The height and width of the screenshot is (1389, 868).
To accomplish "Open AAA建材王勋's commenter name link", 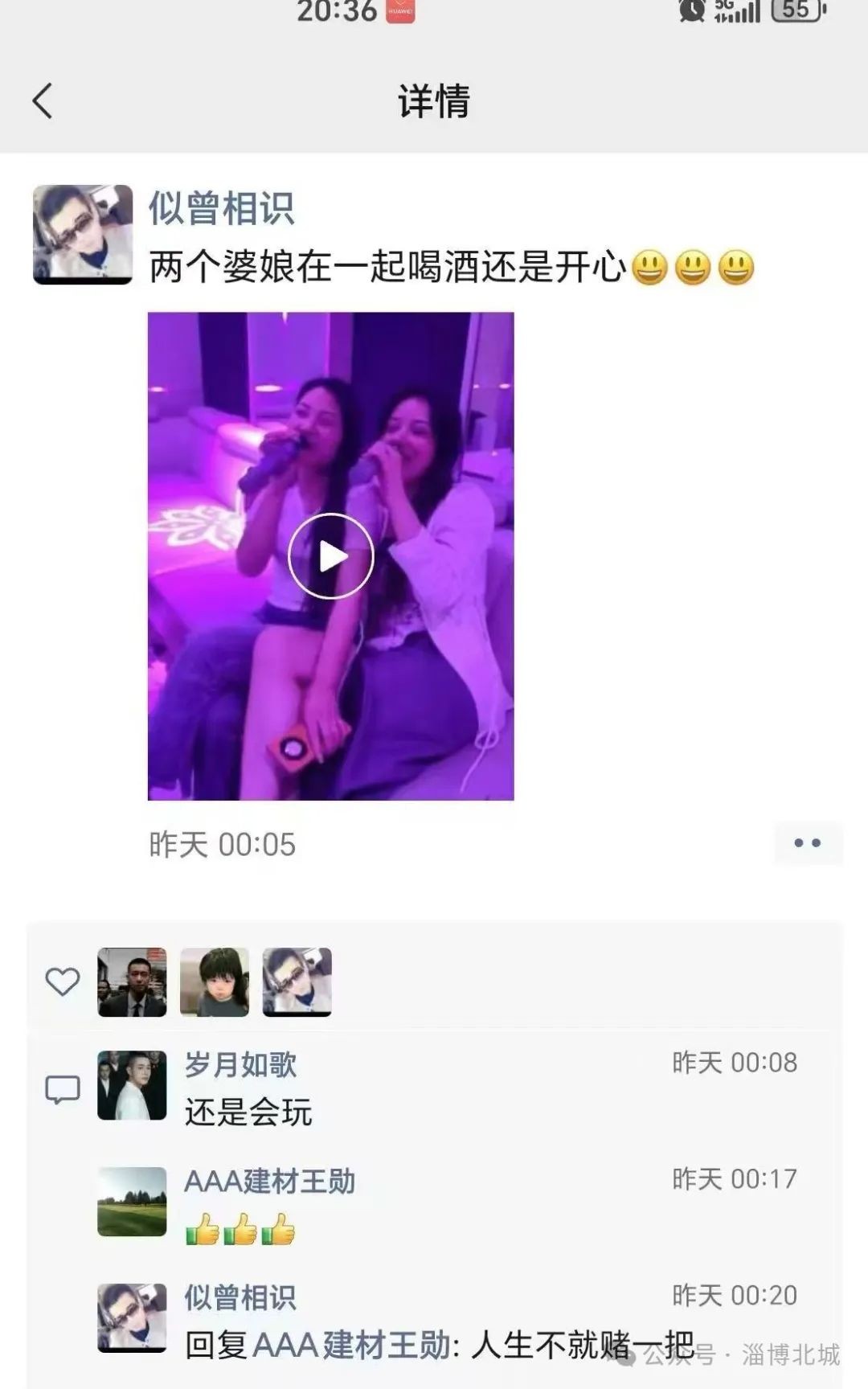I will point(269,1181).
